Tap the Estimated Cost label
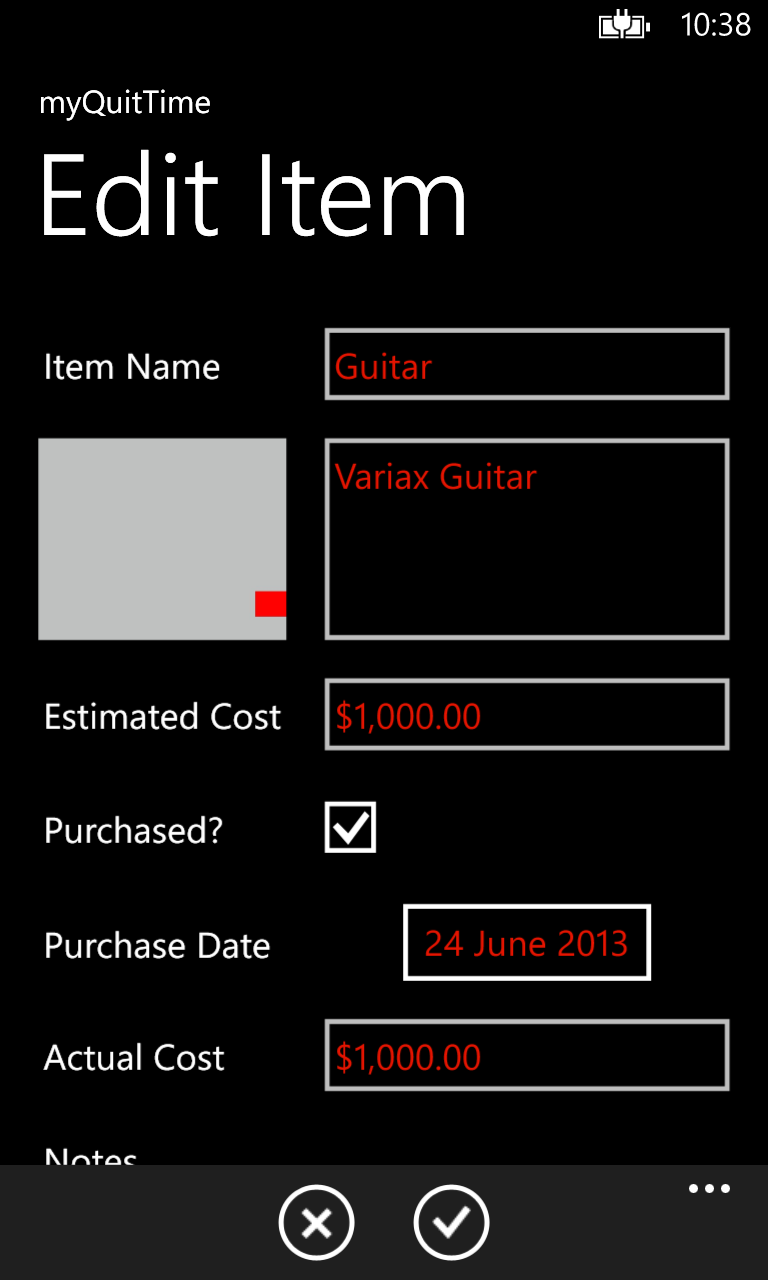 click(x=162, y=716)
